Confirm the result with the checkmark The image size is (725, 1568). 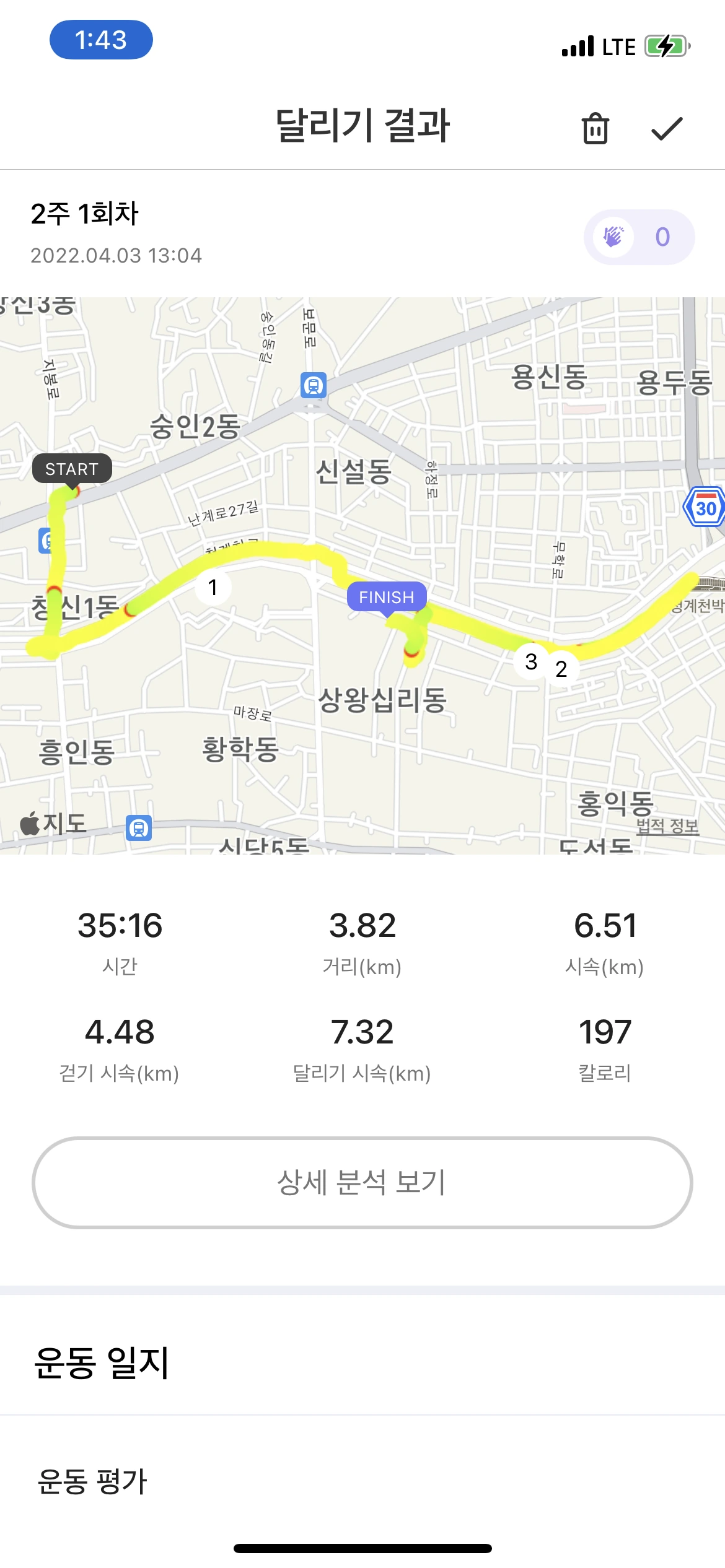pyautogui.click(x=667, y=128)
